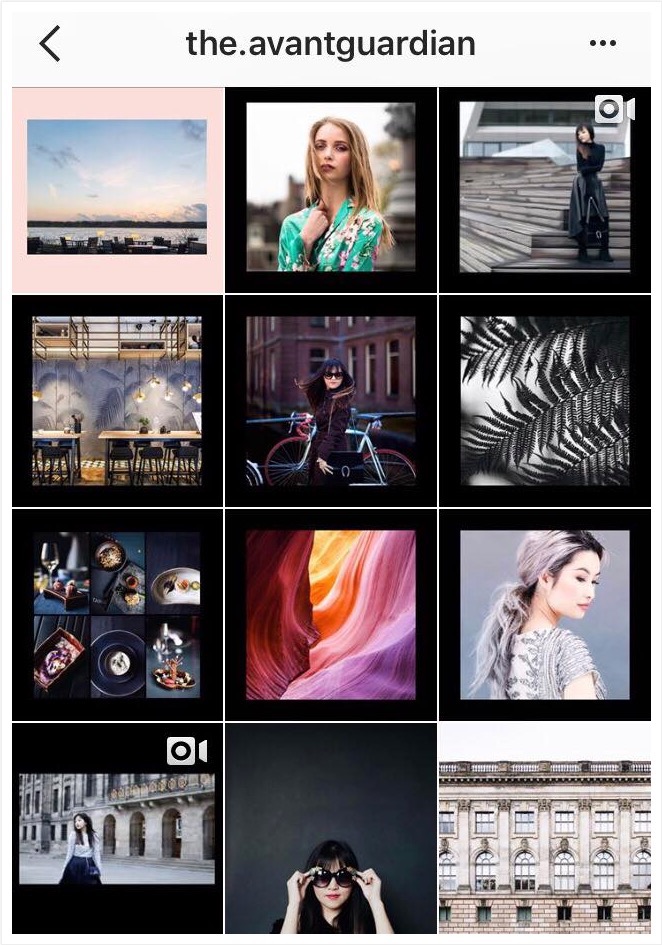View the black and white fern leaves post
The image size is (662, 945).
(x=545, y=401)
